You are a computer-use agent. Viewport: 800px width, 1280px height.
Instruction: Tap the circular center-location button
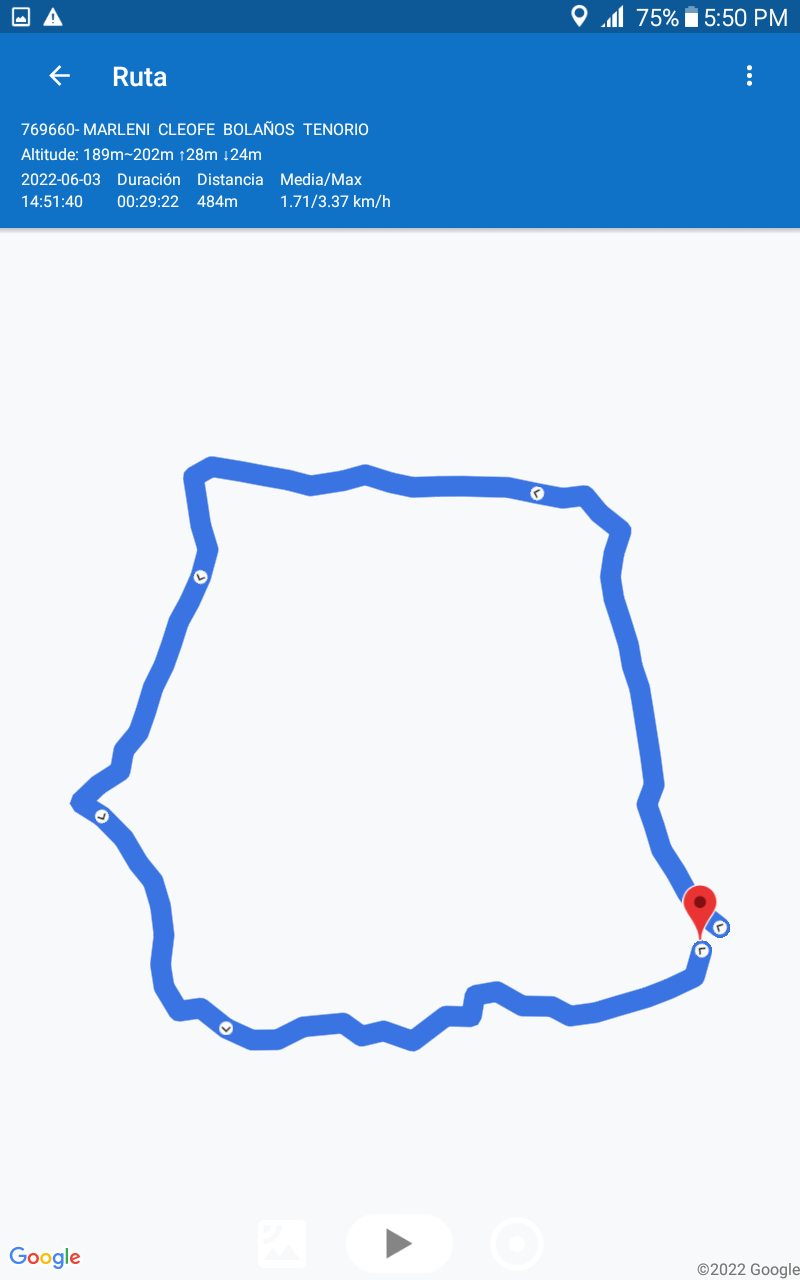coord(517,1244)
